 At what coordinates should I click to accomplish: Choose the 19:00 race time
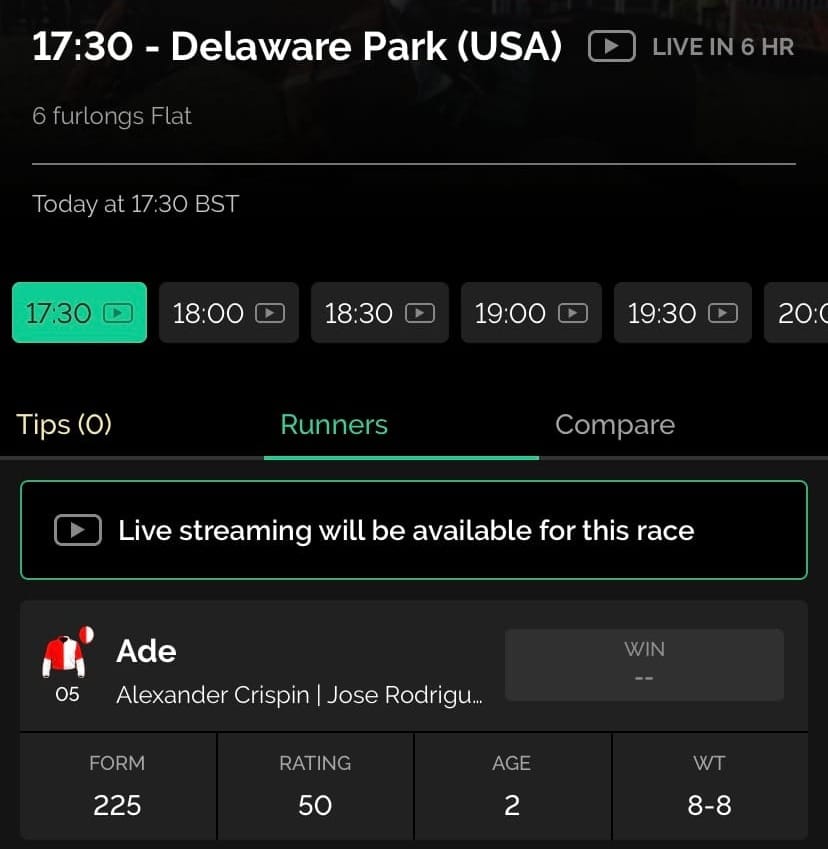pos(531,312)
